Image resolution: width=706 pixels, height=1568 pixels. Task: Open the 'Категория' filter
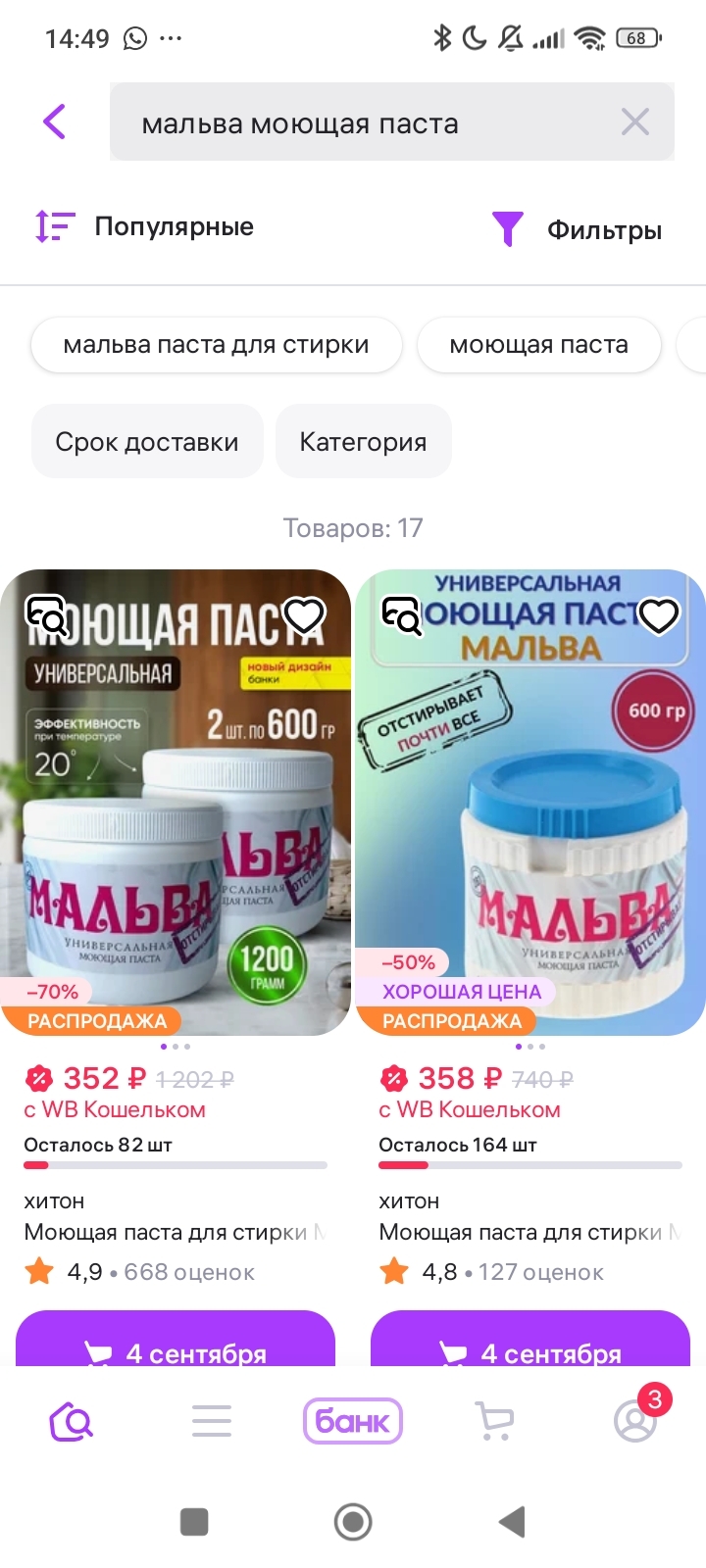tap(363, 442)
